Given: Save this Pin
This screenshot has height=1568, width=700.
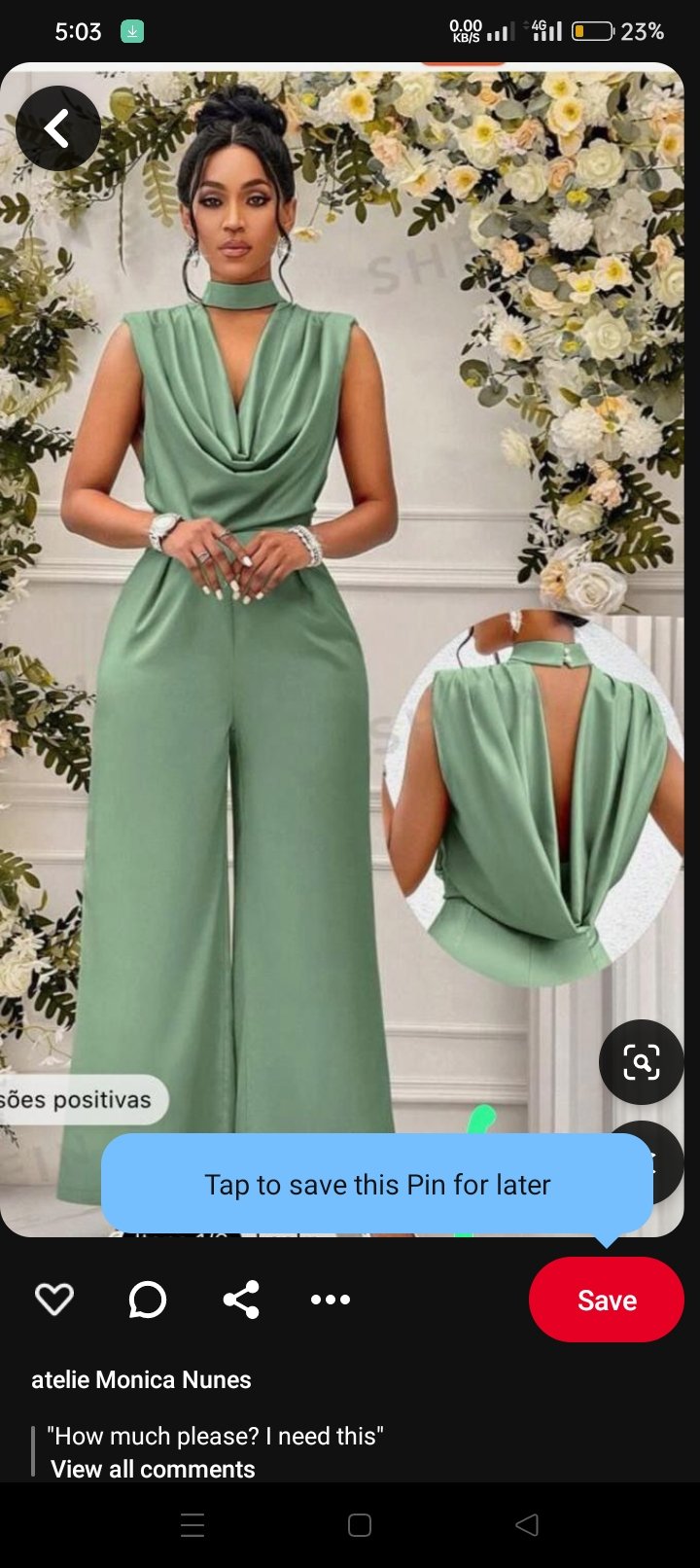Looking at the screenshot, I should point(607,1300).
